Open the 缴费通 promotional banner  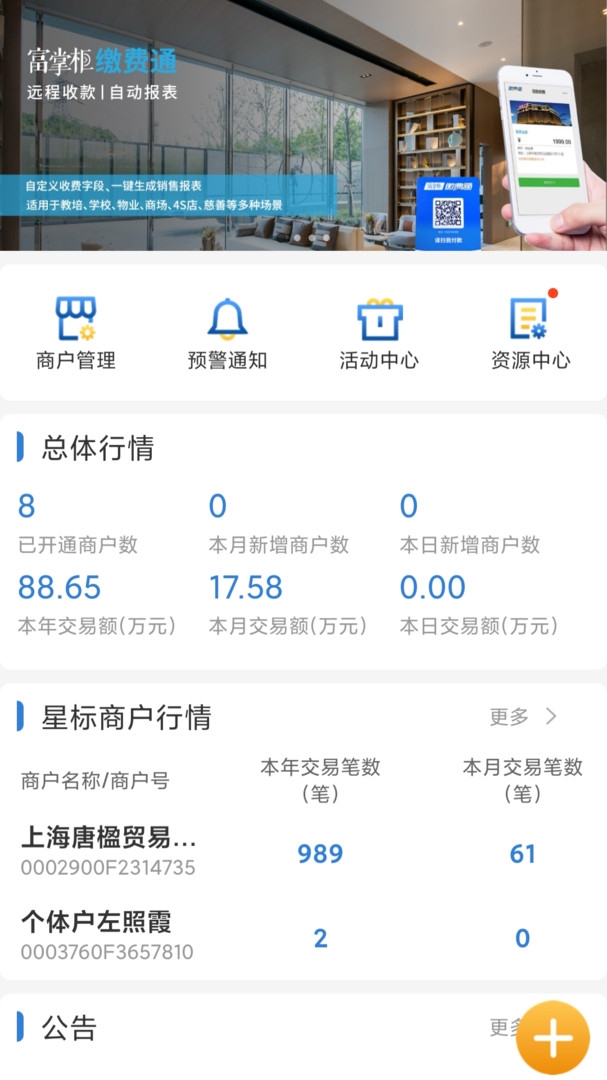click(x=303, y=125)
